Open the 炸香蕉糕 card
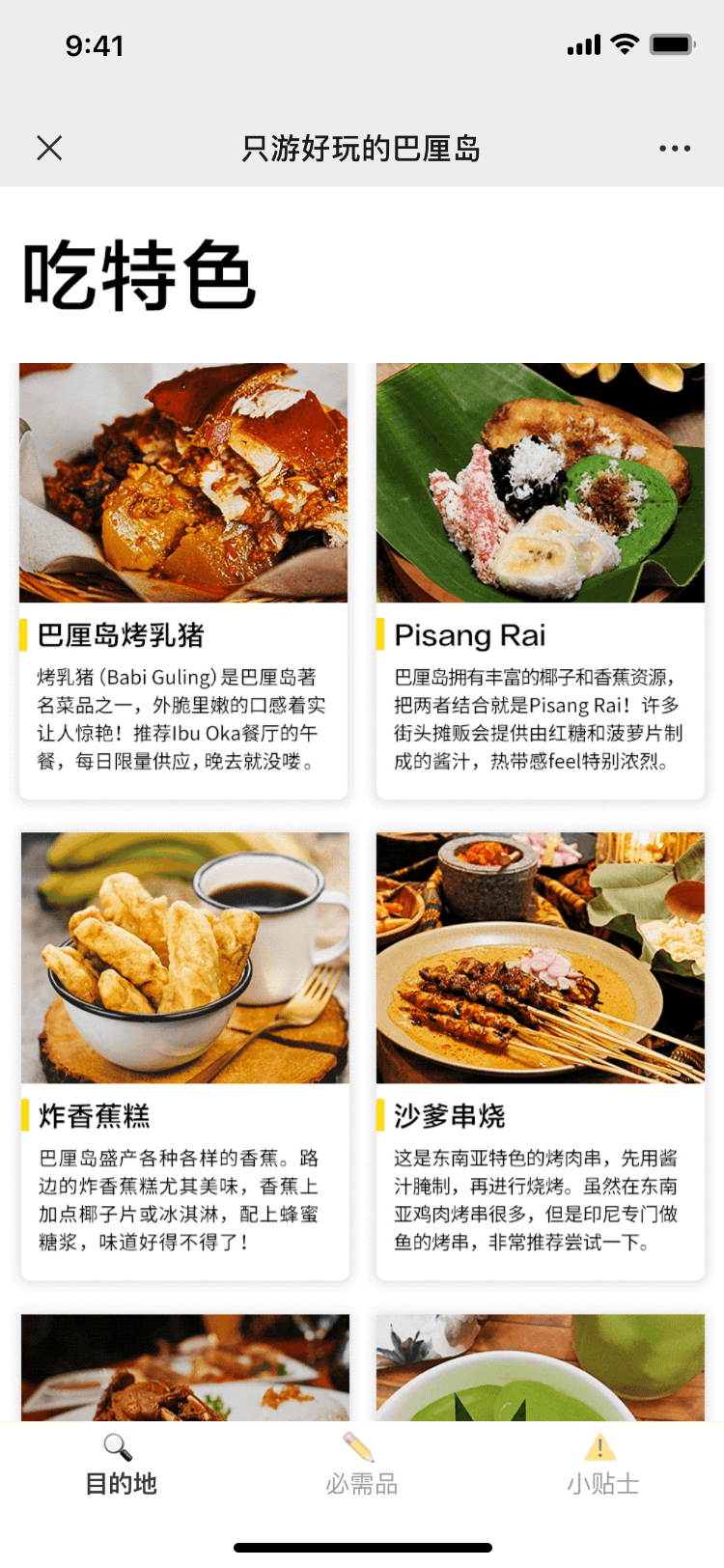This screenshot has height=1568, width=724. 184,1055
